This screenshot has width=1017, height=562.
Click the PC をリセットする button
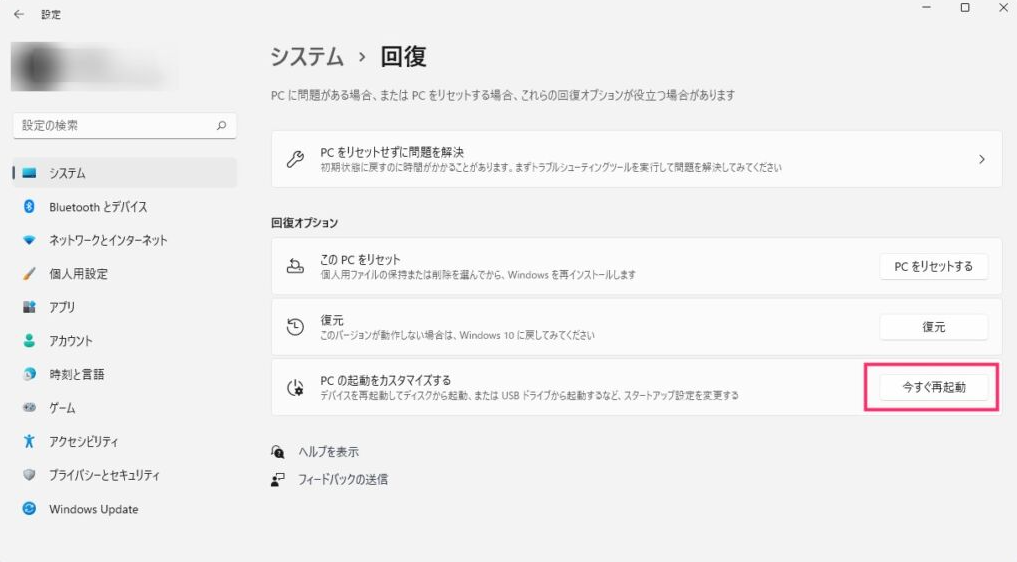(x=933, y=267)
